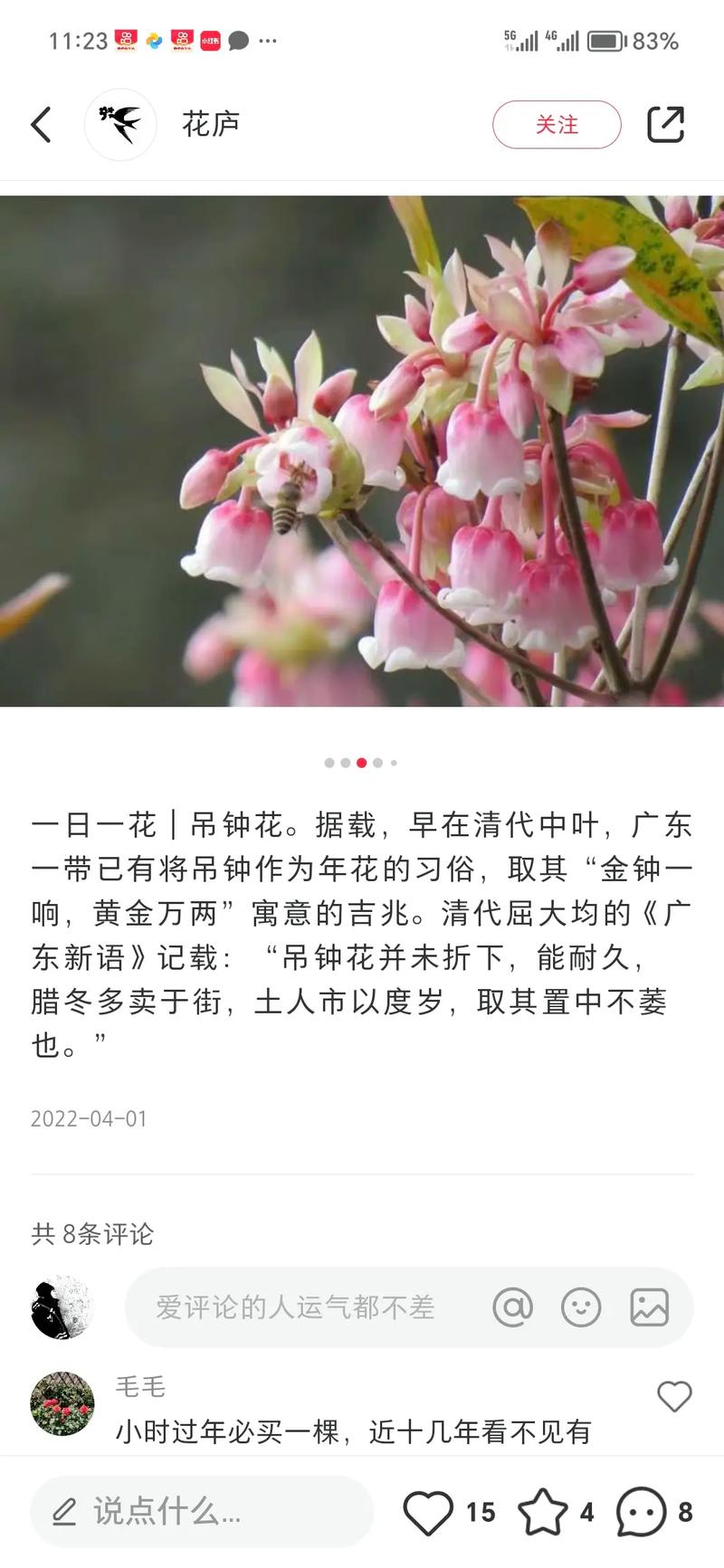Follow 花庐 with the 关注 button
This screenshot has height=1568, width=724.
point(557,125)
